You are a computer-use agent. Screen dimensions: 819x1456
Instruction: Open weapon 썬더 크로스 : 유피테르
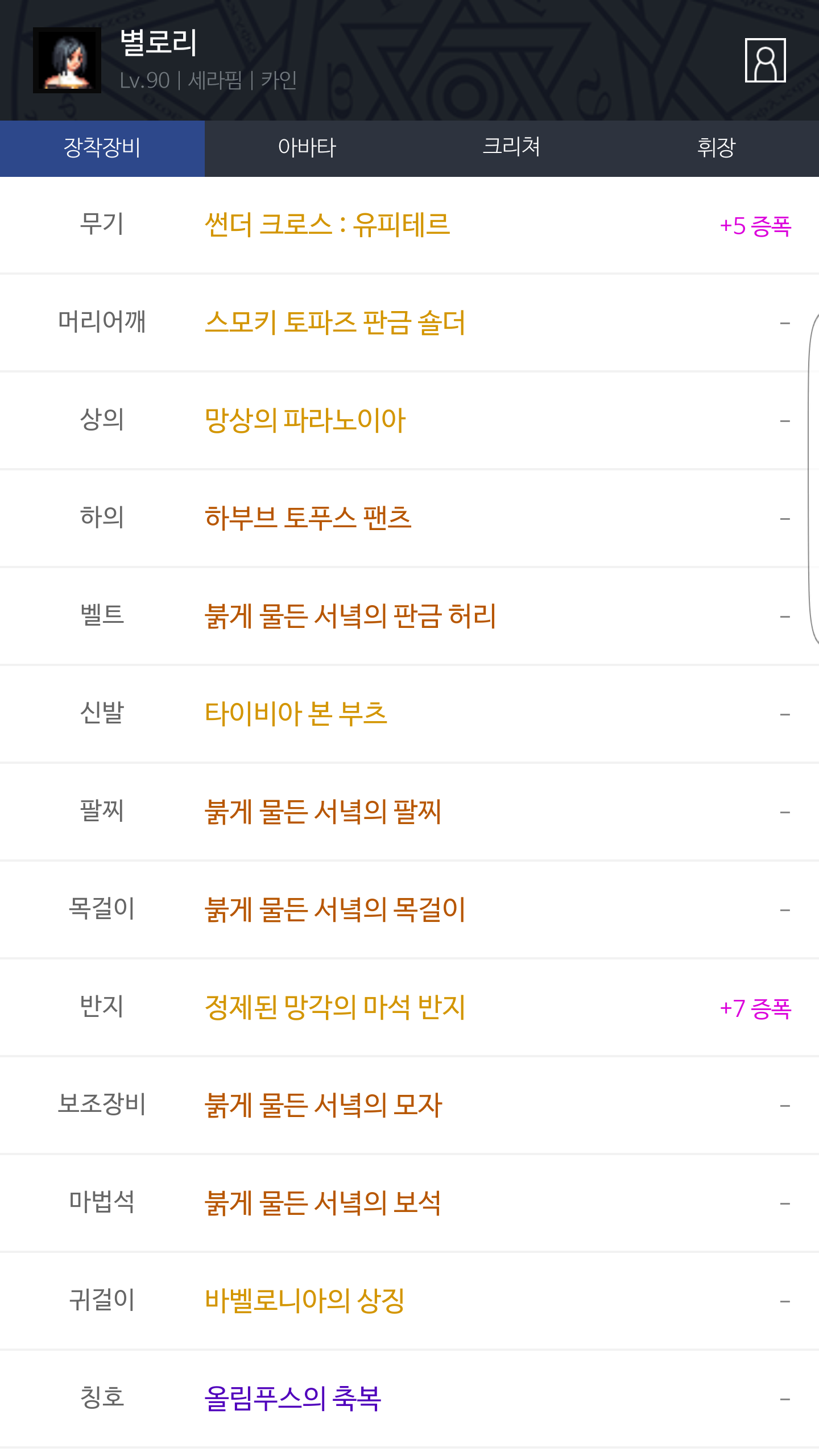pos(327,225)
